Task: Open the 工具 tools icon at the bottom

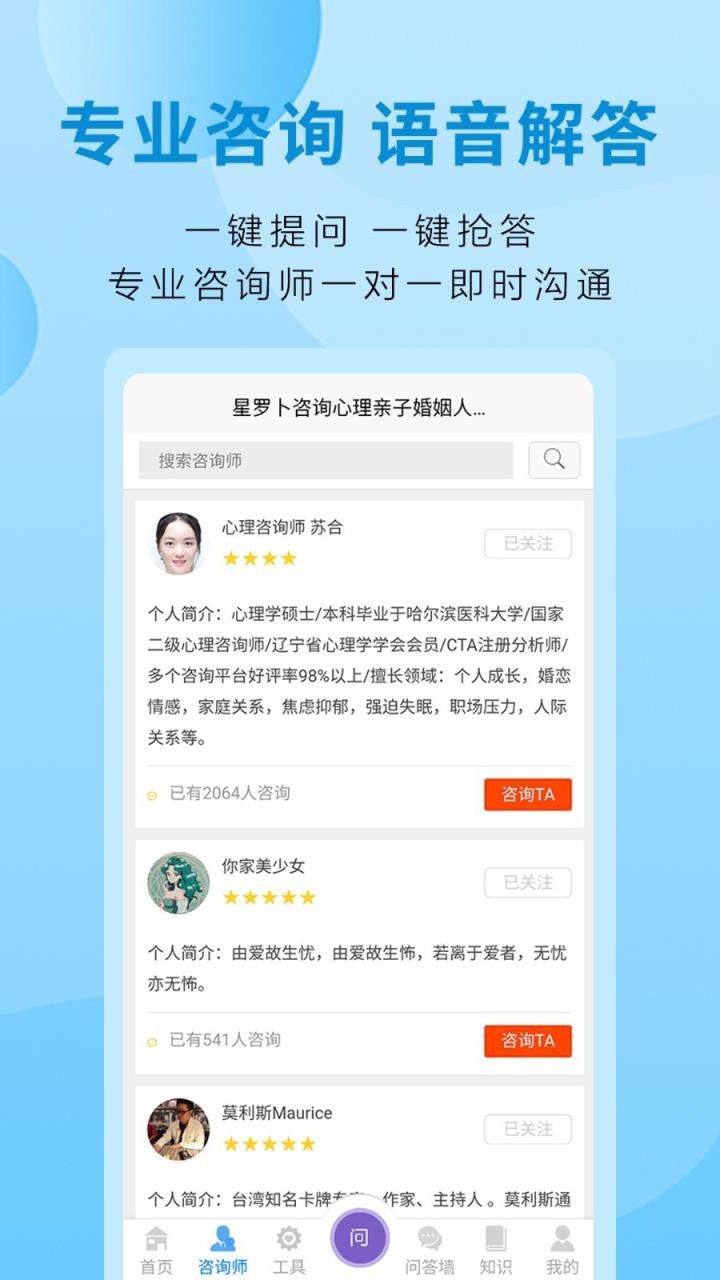Action: (x=286, y=1244)
